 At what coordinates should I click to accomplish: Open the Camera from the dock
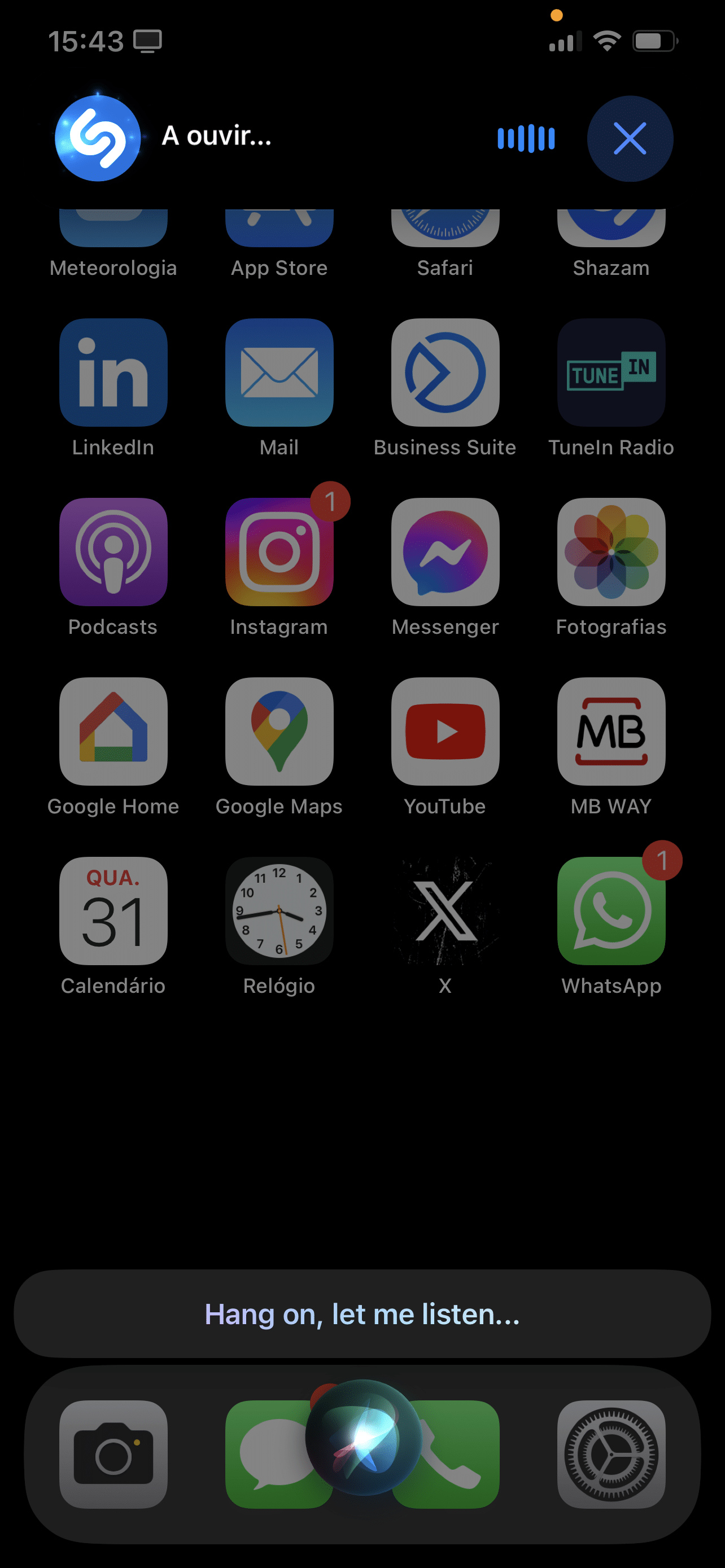point(113,1454)
